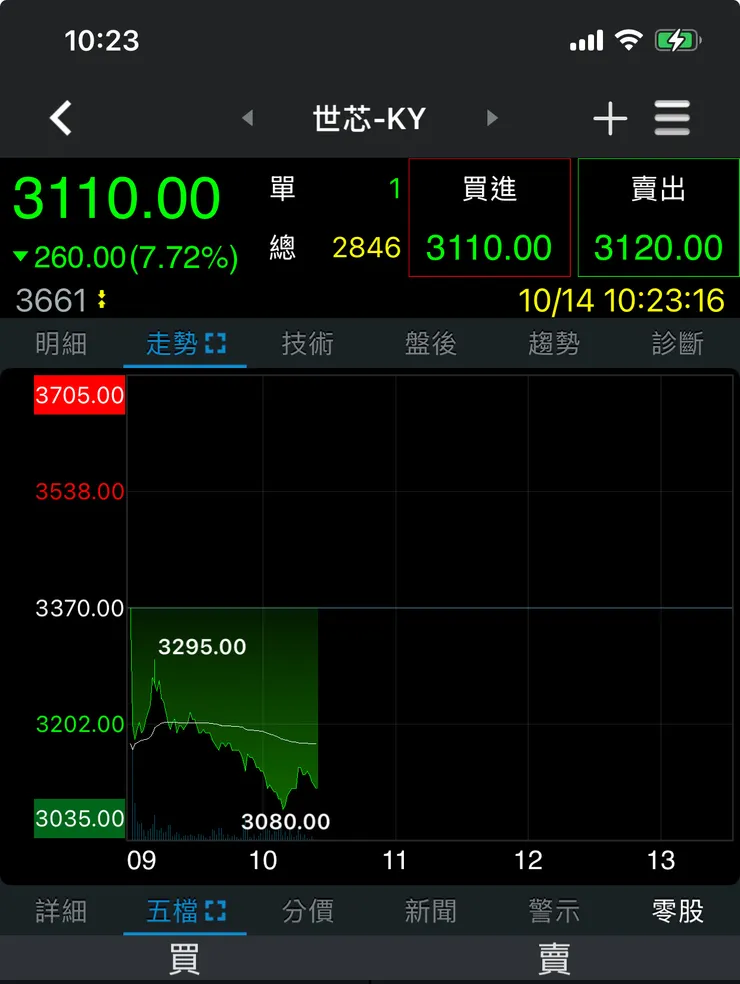The height and width of the screenshot is (984, 740).
Task: Open the hamburger menu at top right
Action: 672,117
